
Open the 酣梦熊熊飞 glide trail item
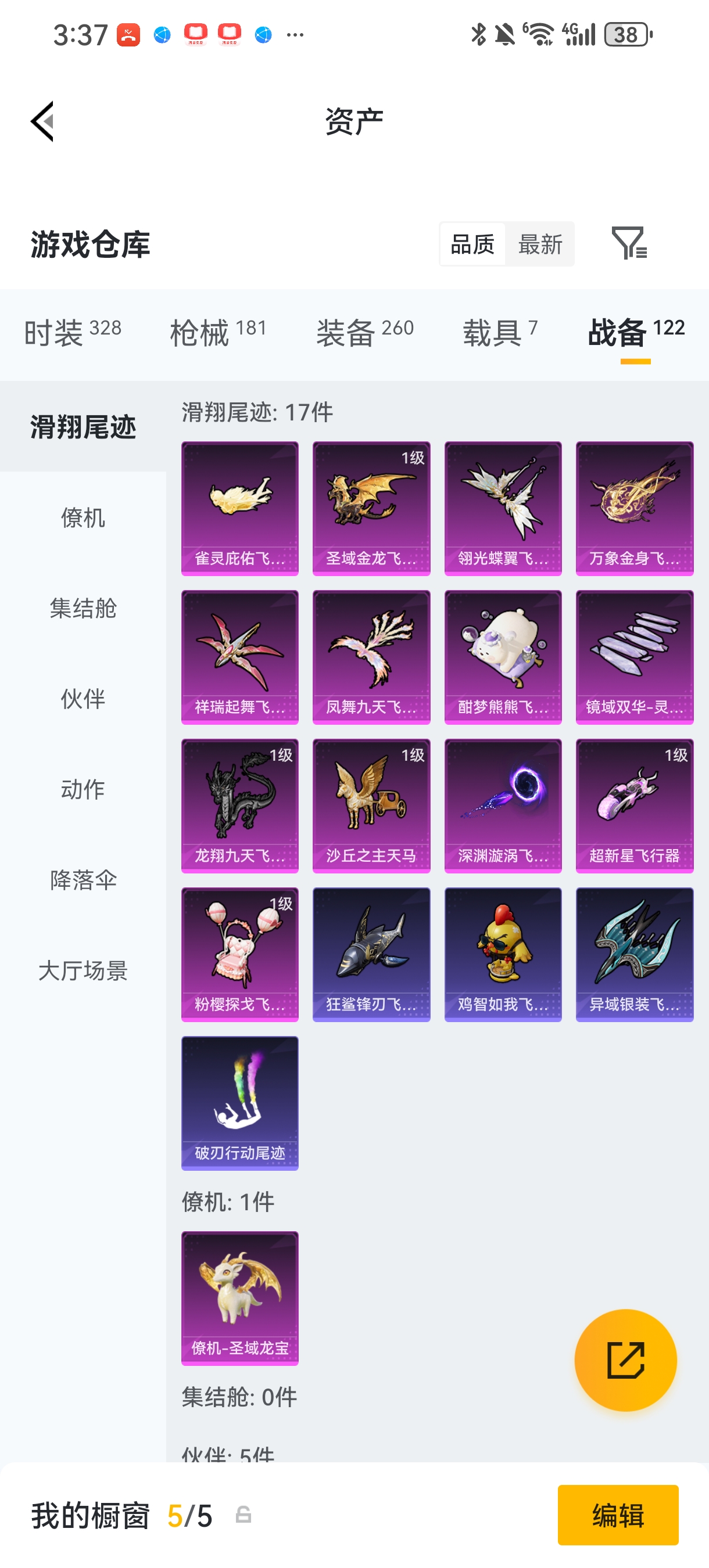[503, 657]
